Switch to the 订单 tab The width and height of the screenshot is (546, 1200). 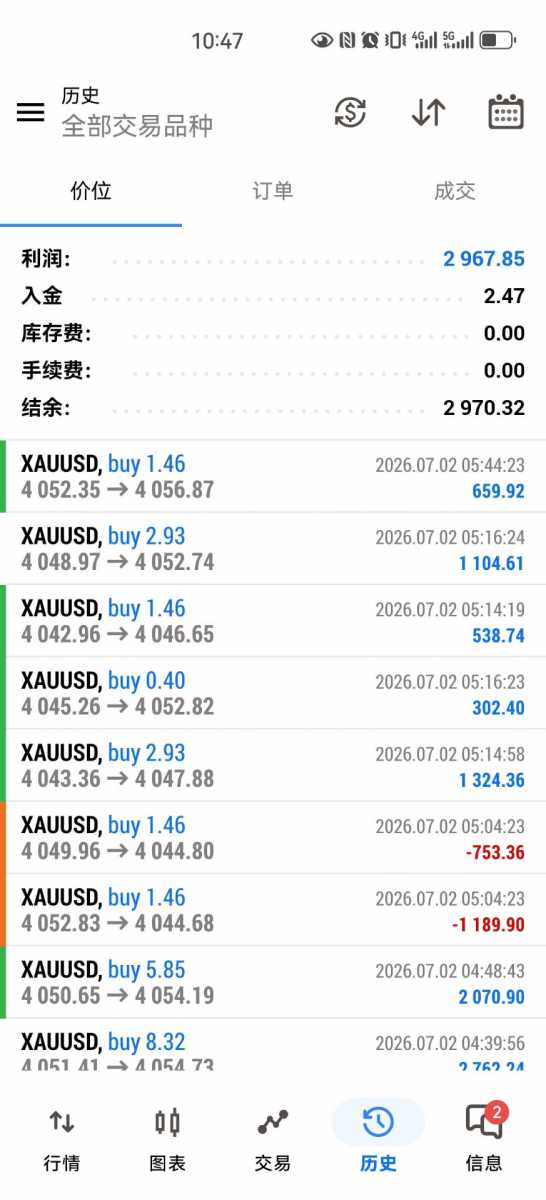[x=273, y=191]
